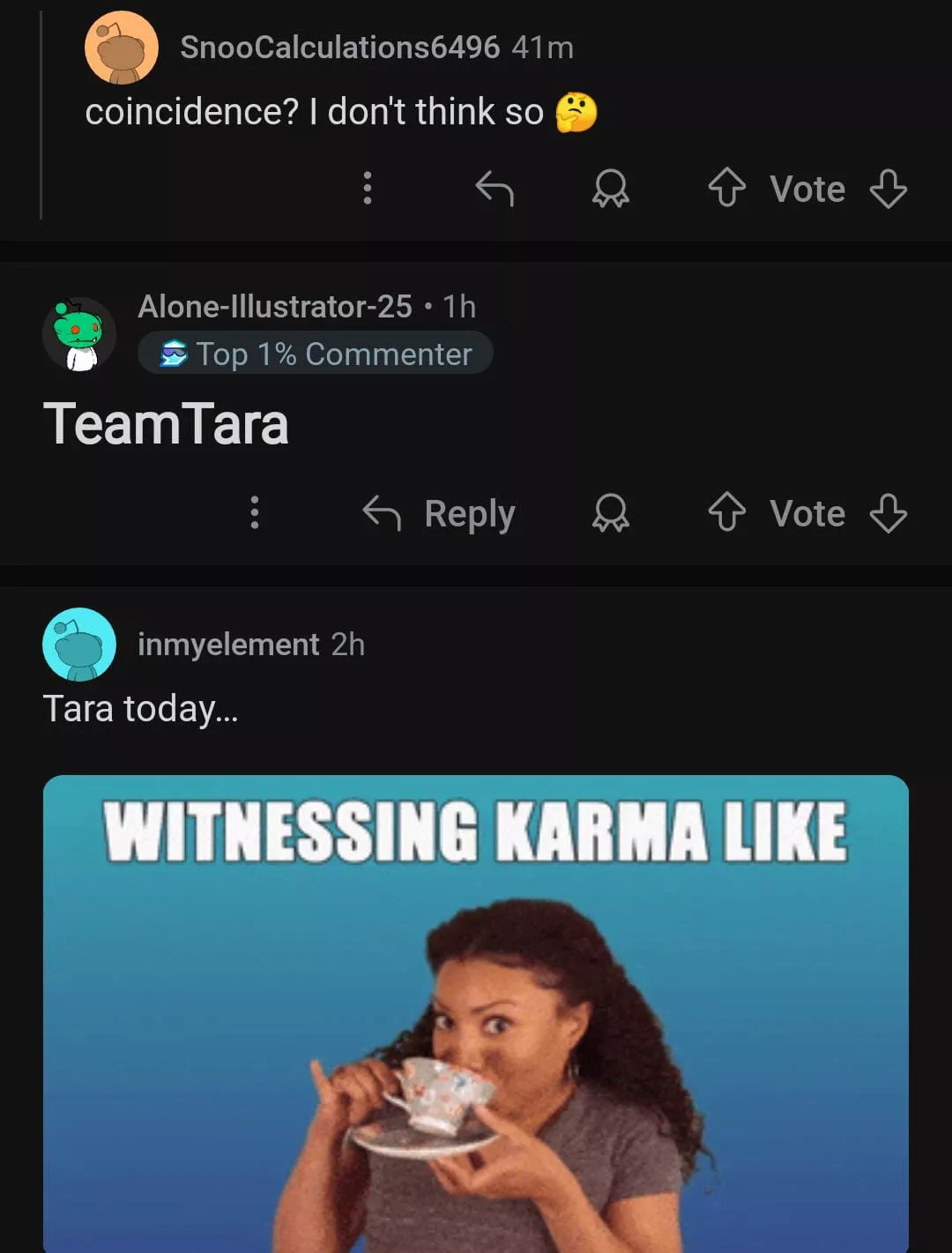Upvote the TeamTara comment
This screenshot has height=1253, width=952.
coord(726,512)
